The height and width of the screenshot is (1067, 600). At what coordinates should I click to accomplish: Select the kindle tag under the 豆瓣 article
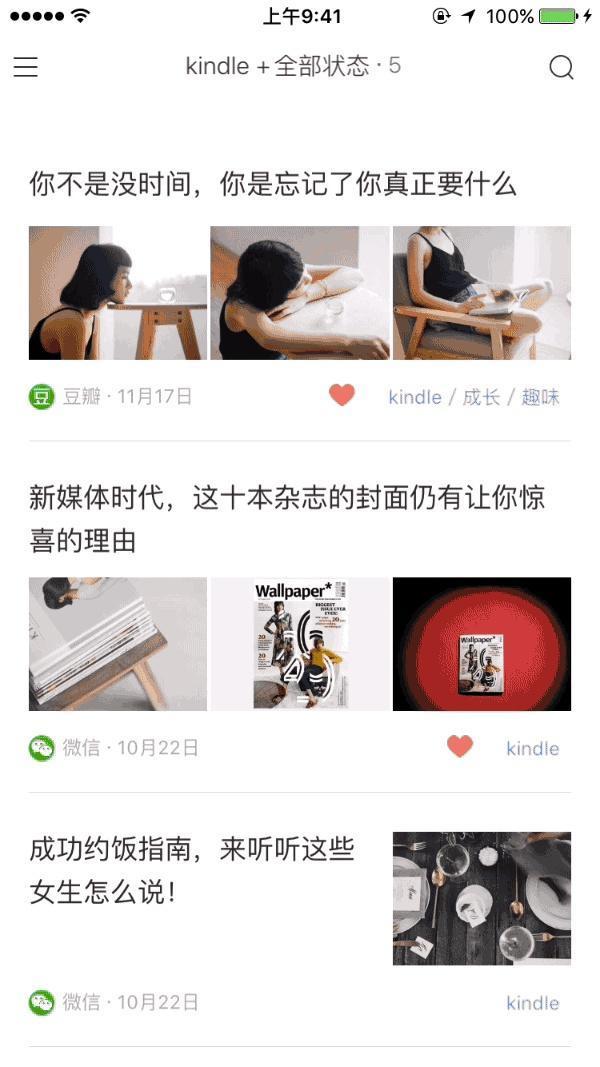(x=415, y=397)
